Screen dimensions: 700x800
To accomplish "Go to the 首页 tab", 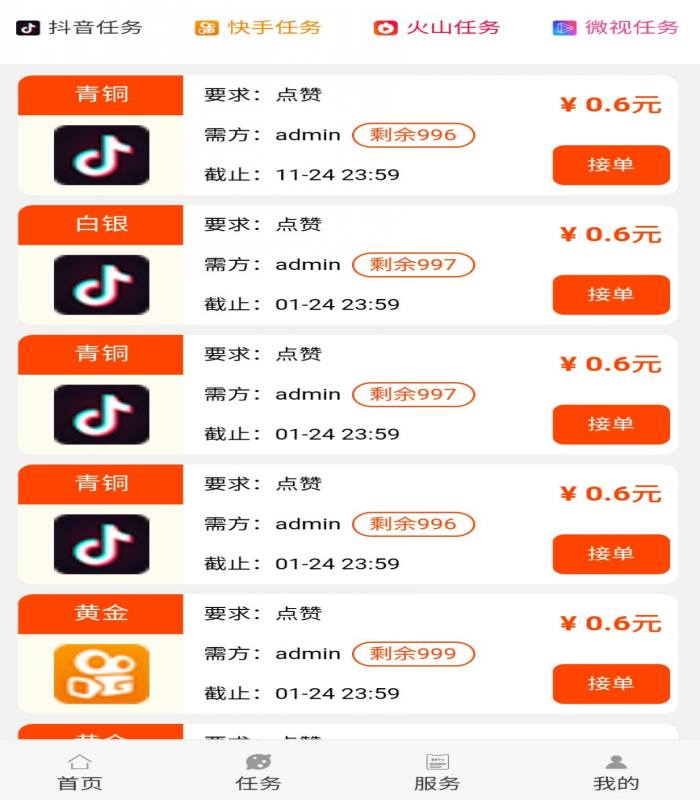I will (80, 773).
